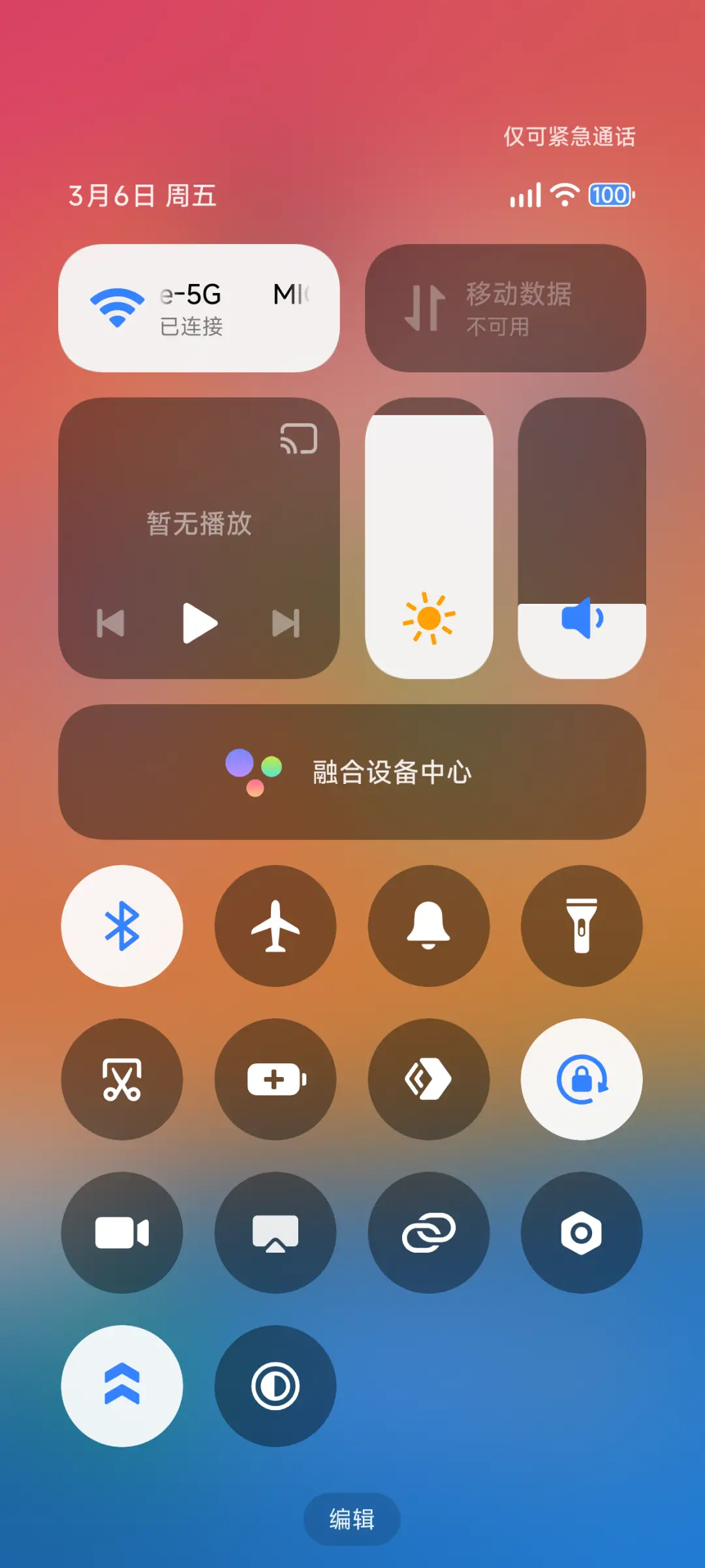Open settings via the nut icon
Screen dimensions: 705x1568
click(581, 1232)
